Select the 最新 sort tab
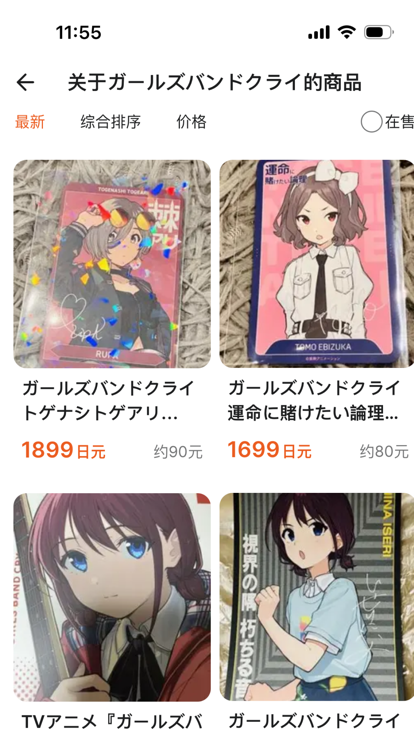The image size is (414, 736). click(x=30, y=122)
